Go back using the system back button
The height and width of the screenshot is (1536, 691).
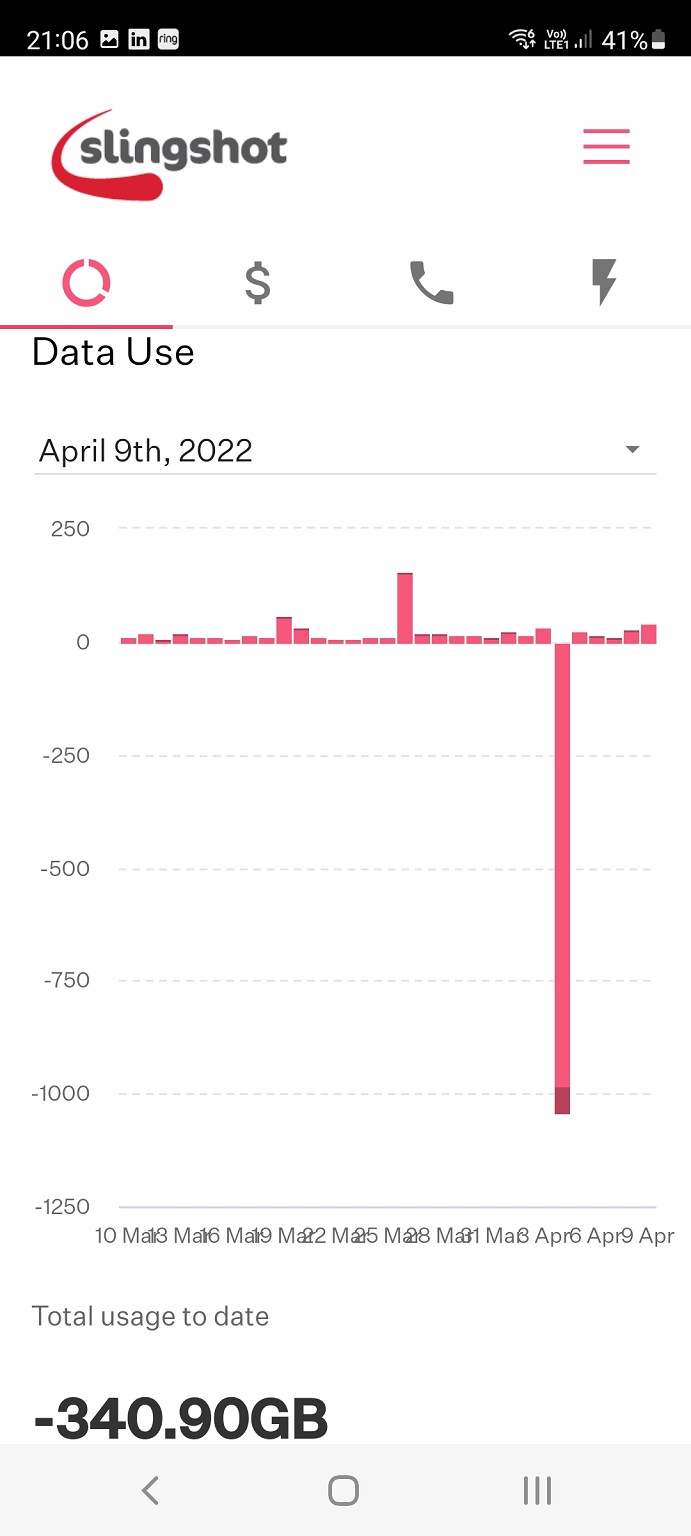150,1490
